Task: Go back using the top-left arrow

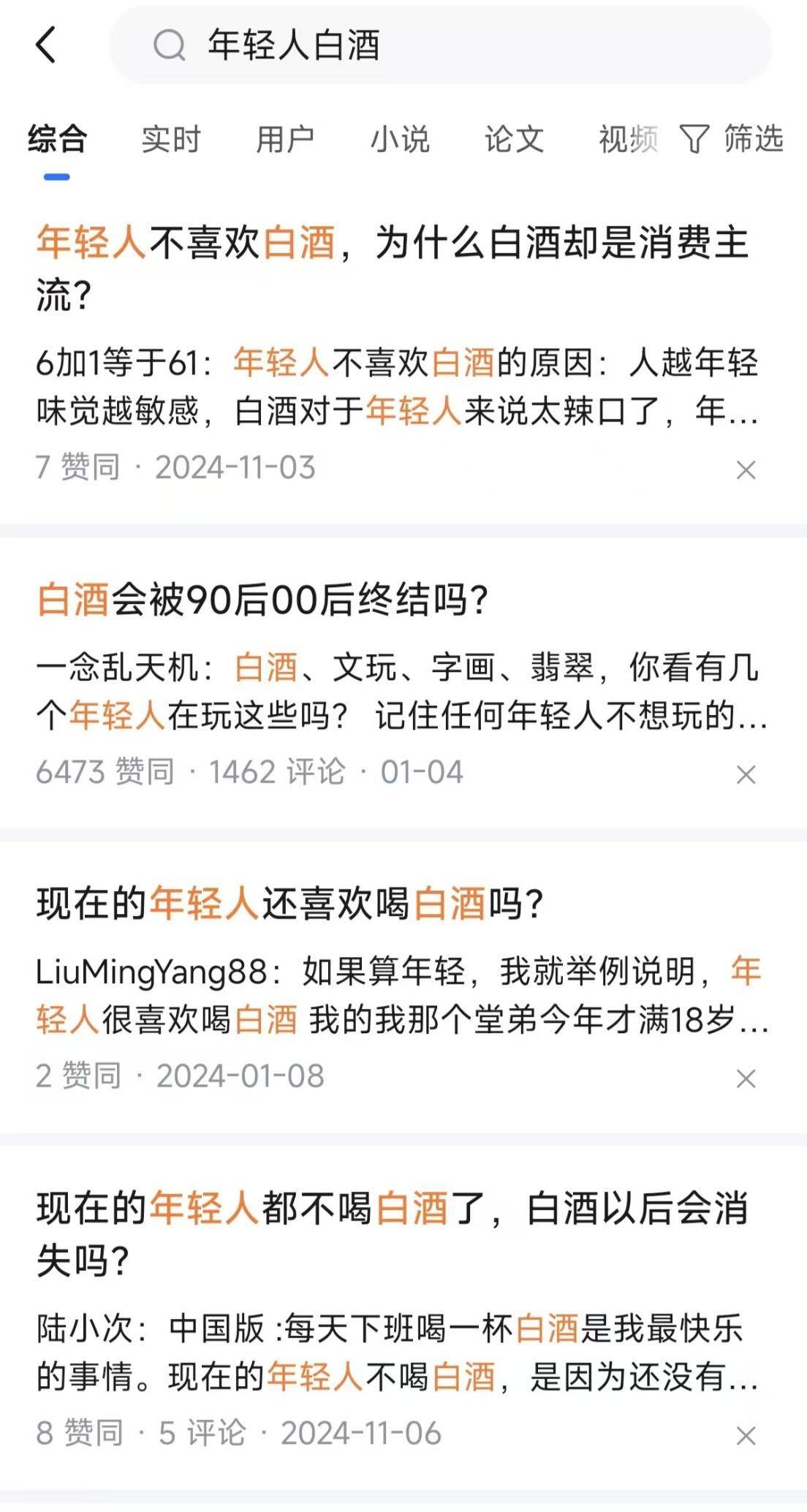Action: (46, 45)
